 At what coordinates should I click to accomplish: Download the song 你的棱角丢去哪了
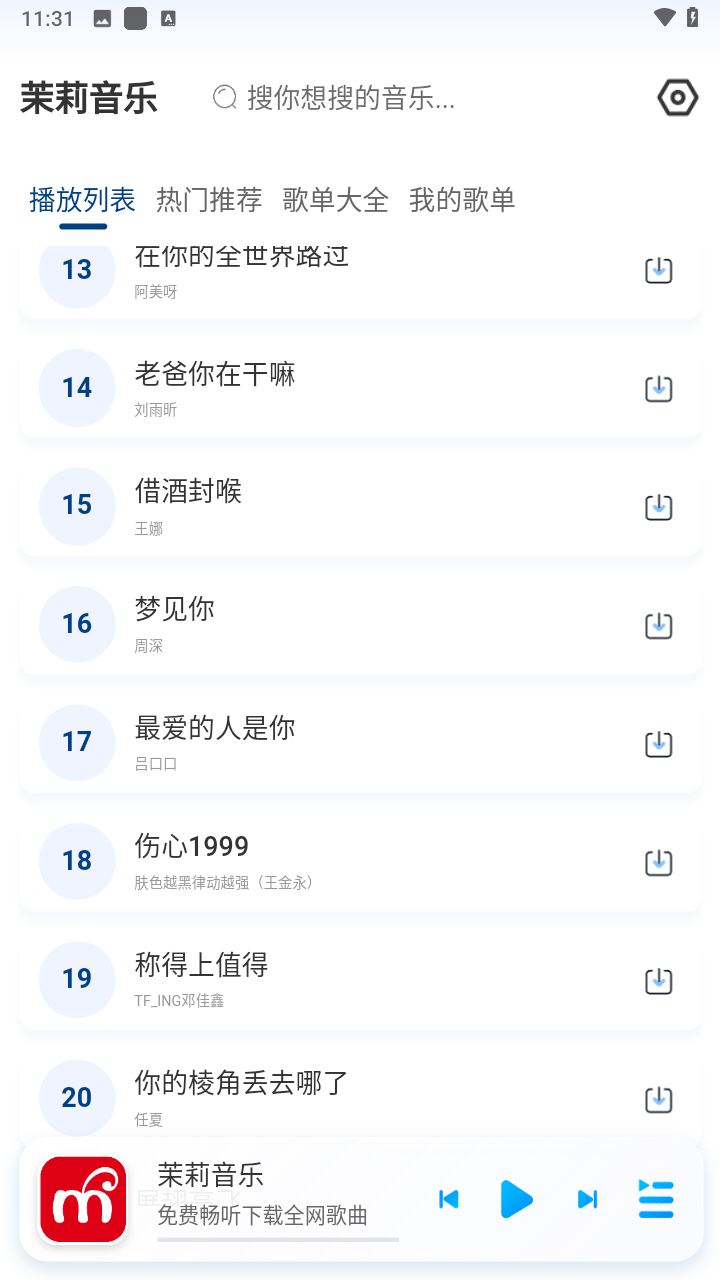click(658, 1099)
